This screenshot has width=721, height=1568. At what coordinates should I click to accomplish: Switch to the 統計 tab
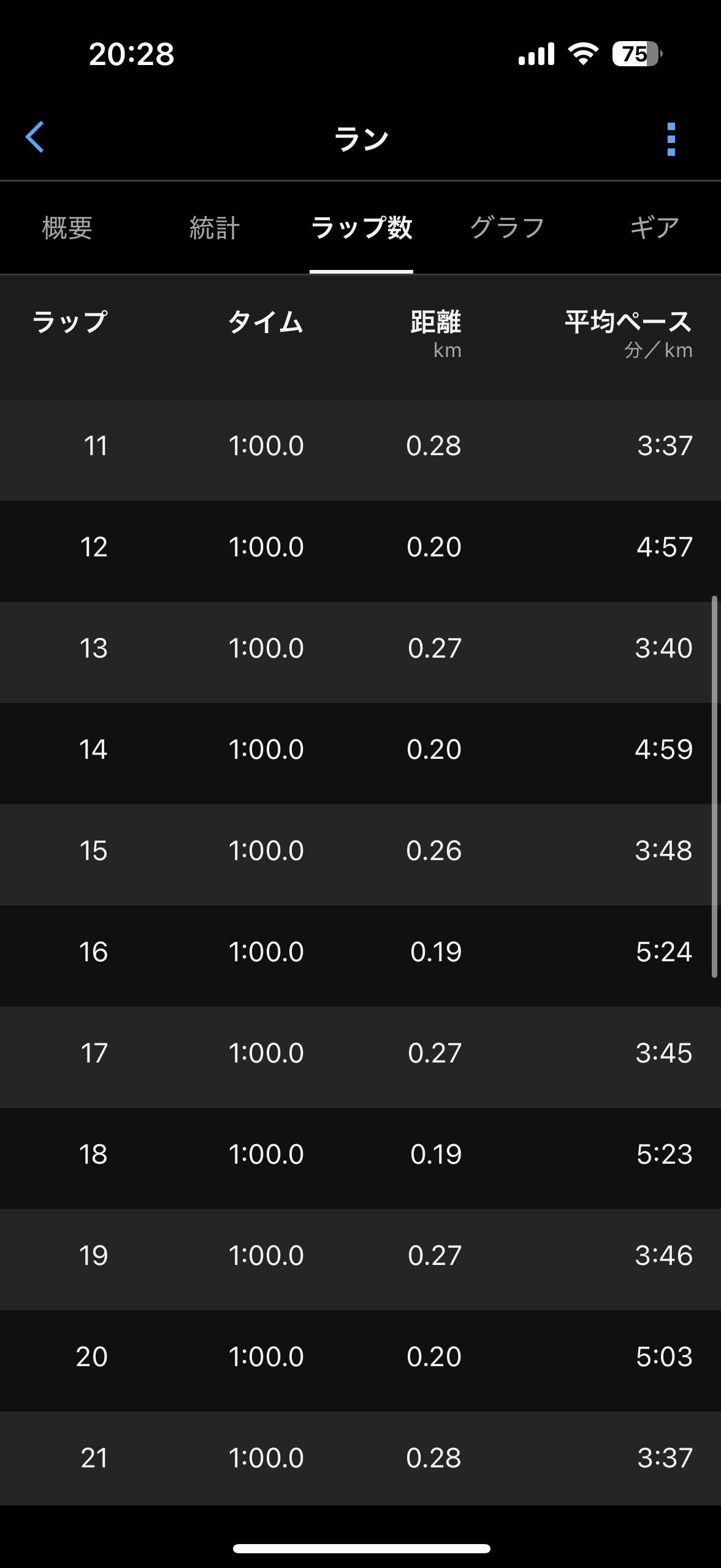coord(214,228)
